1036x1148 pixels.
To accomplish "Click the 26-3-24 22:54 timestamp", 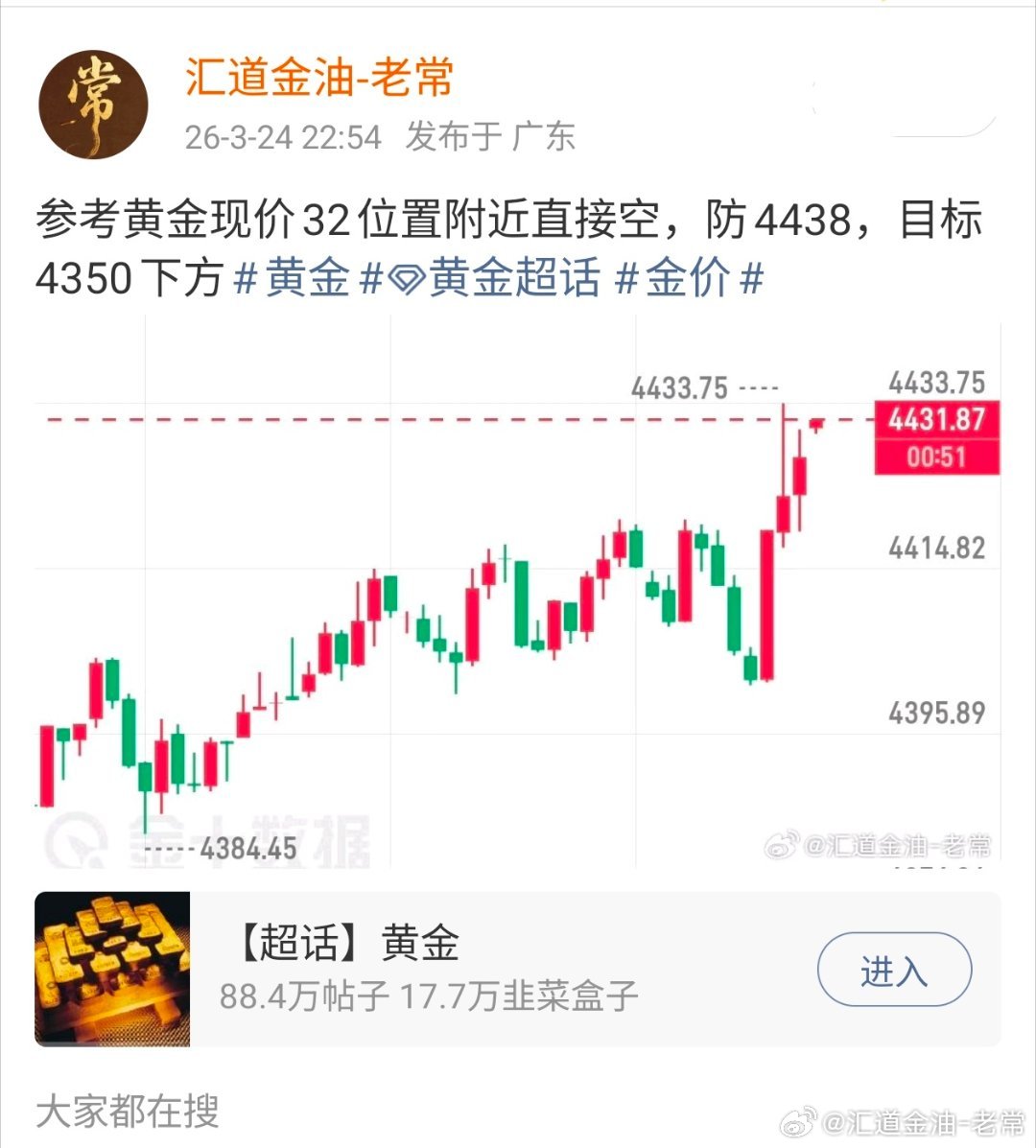I will [x=283, y=136].
